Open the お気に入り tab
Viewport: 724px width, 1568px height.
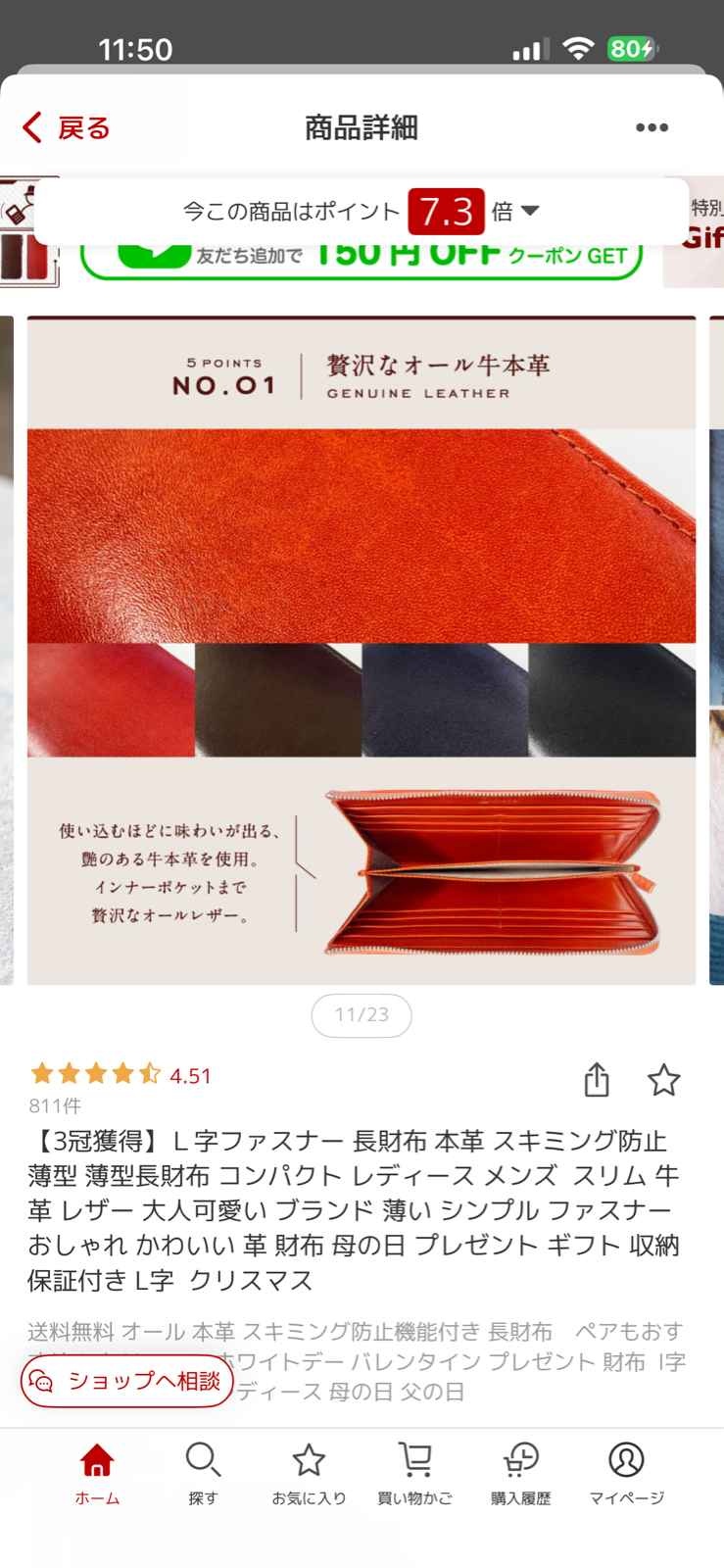pos(309,1473)
